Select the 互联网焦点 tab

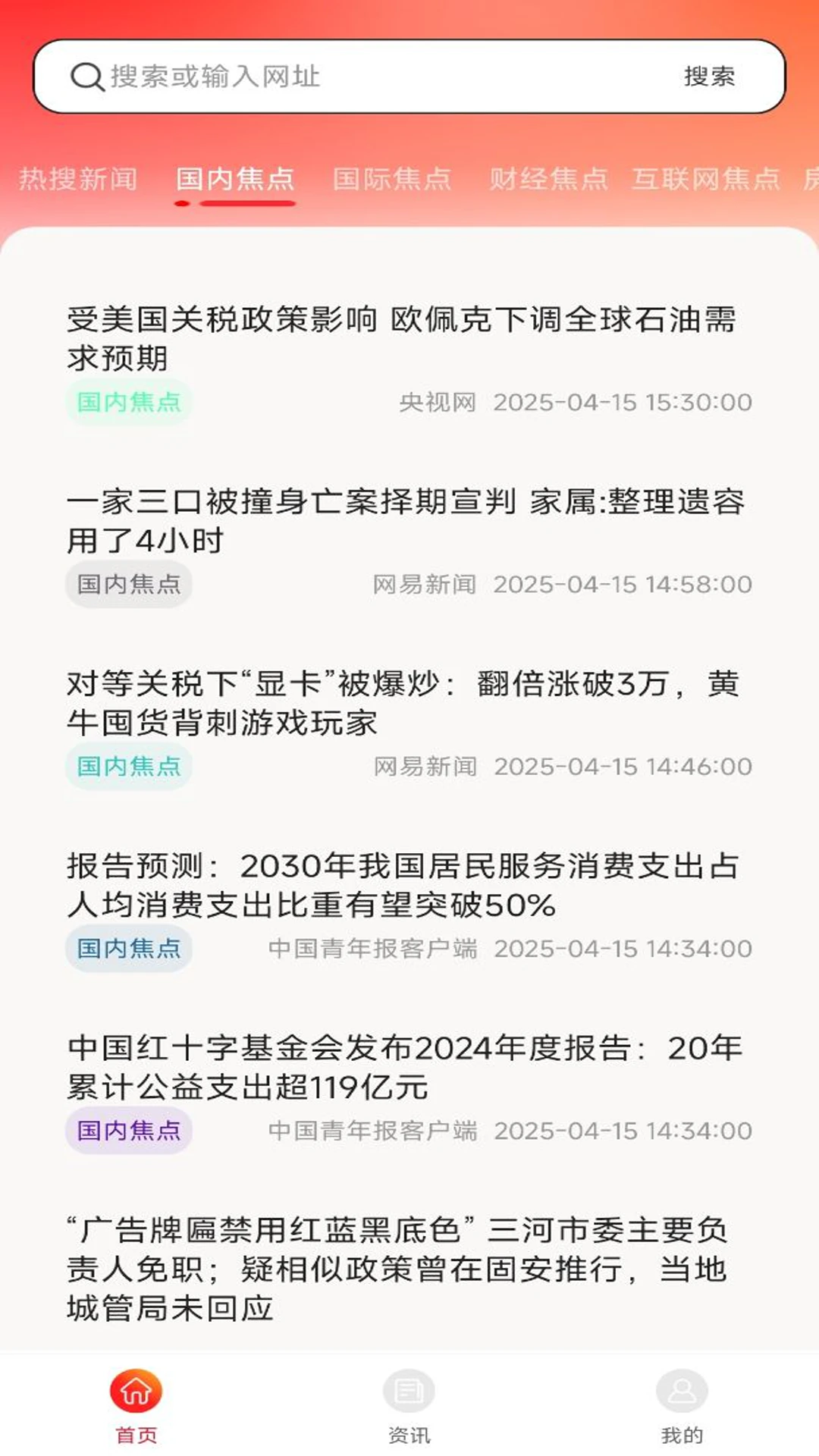(705, 179)
